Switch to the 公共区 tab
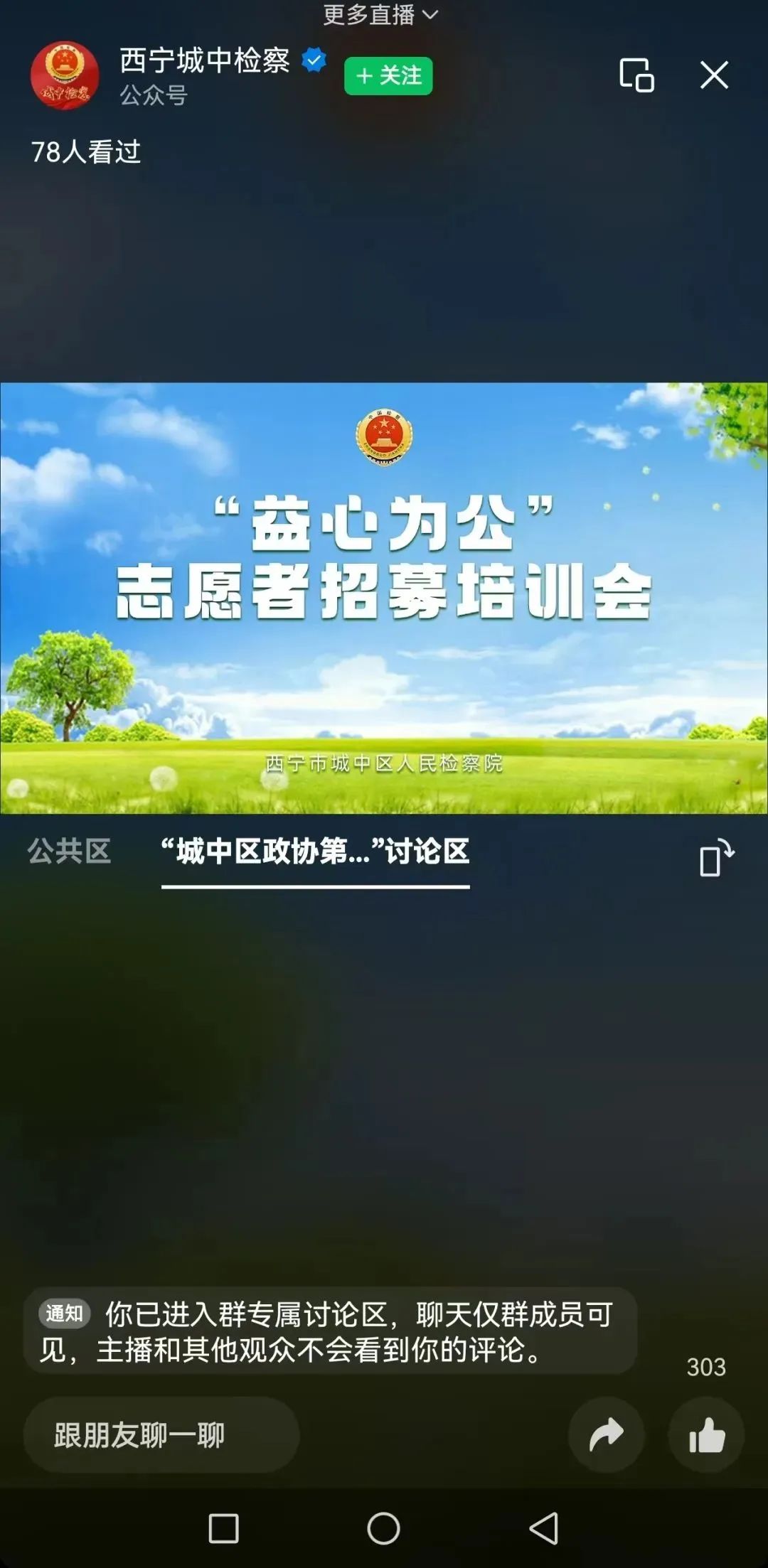This screenshot has height=1568, width=768. (69, 851)
